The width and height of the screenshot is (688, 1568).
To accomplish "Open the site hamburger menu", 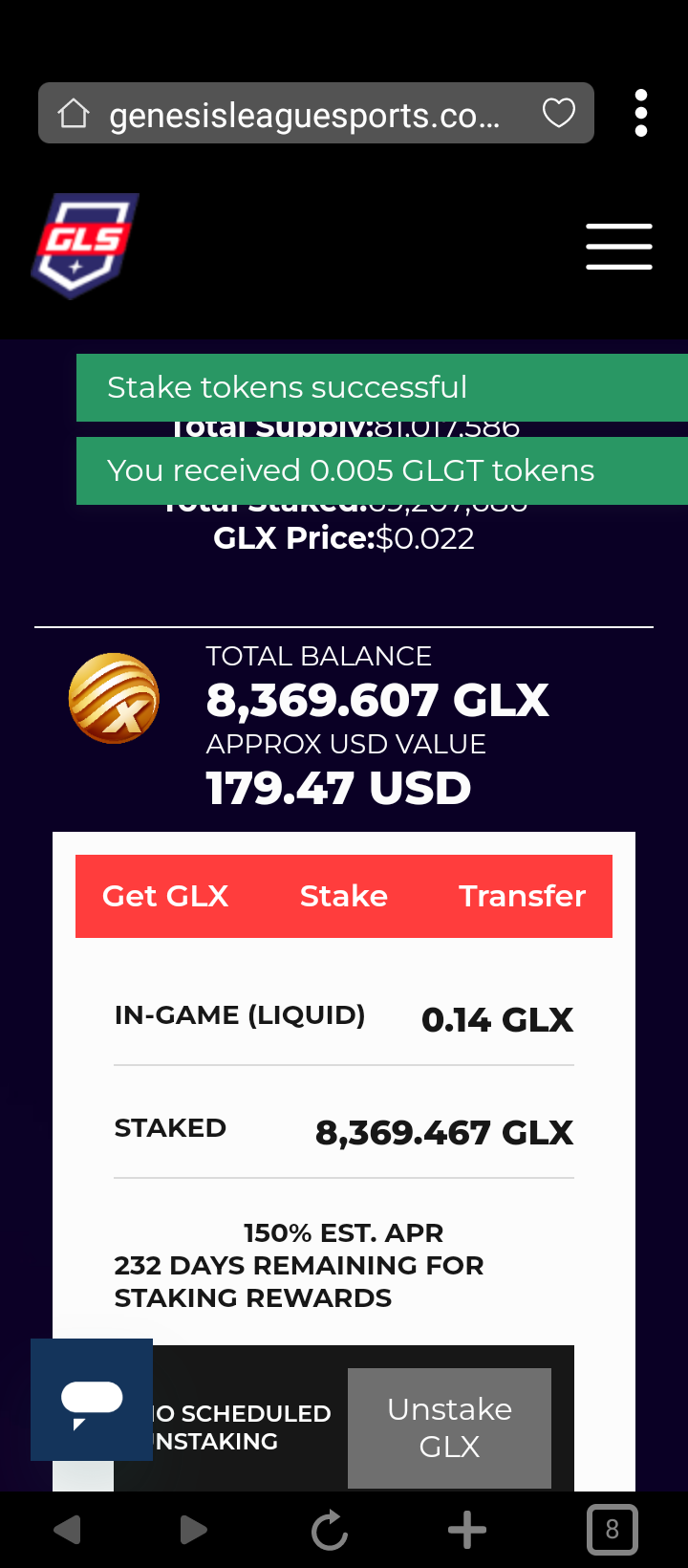I will tap(619, 247).
